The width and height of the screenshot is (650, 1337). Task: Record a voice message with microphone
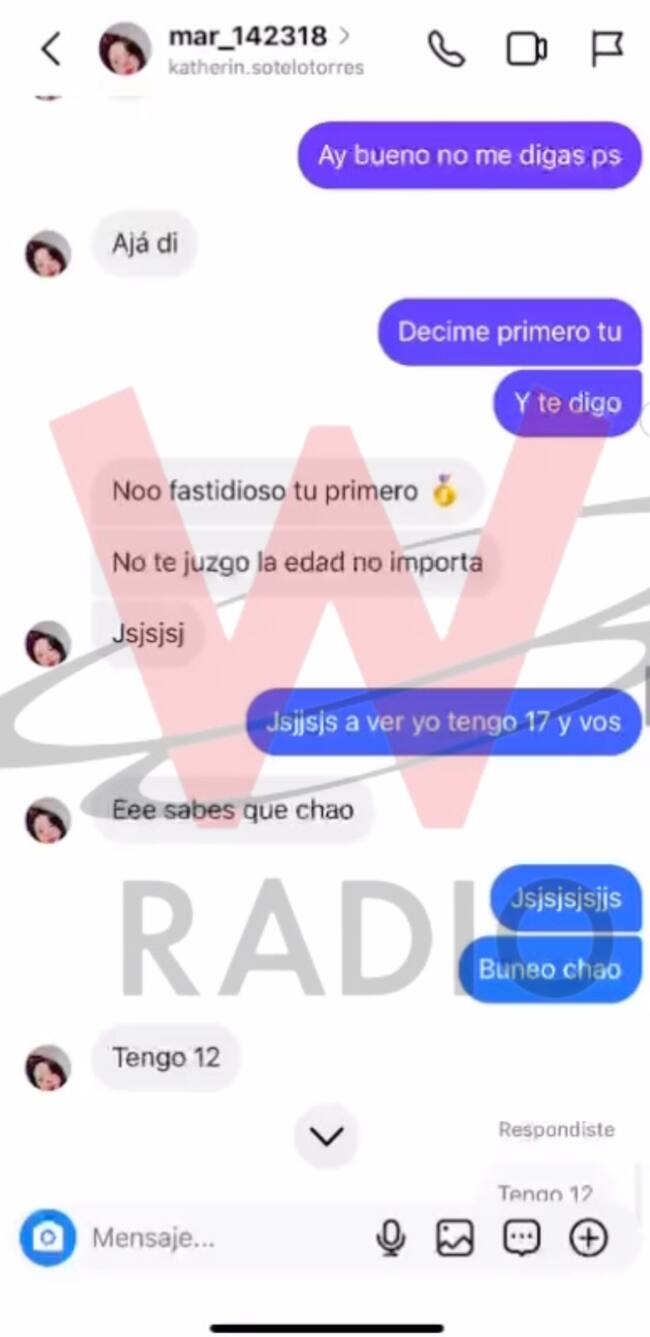[390, 1239]
